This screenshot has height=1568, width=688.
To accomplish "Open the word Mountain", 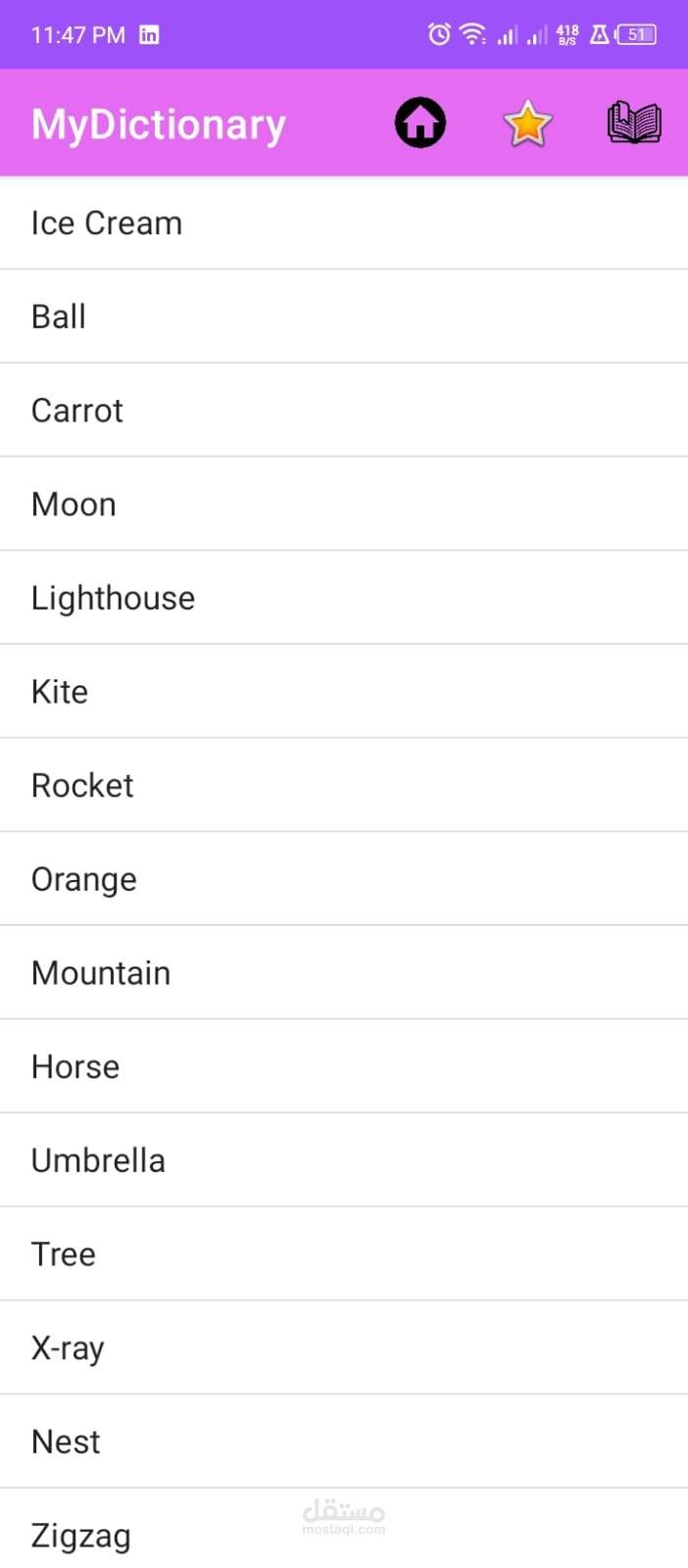I will [x=344, y=972].
